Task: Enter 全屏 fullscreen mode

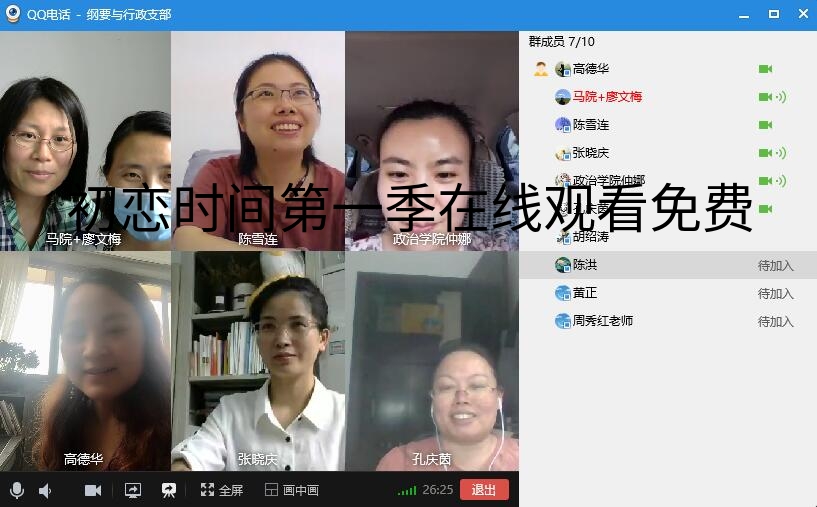Action: pyautogui.click(x=221, y=490)
